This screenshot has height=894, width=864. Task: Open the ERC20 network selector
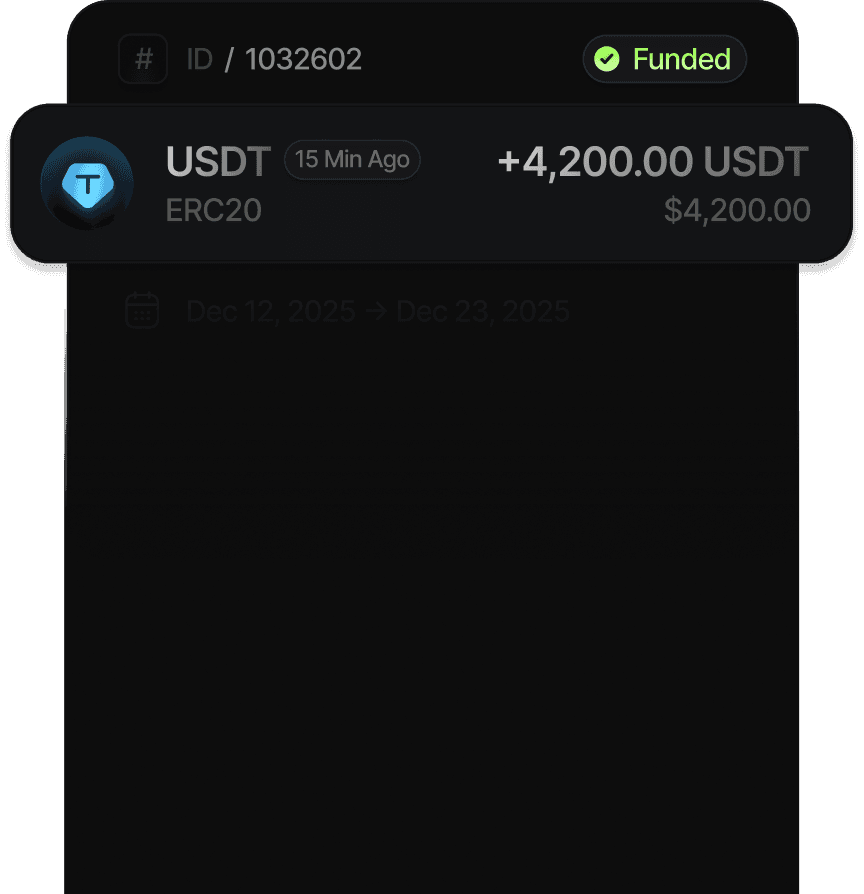pyautogui.click(x=213, y=210)
